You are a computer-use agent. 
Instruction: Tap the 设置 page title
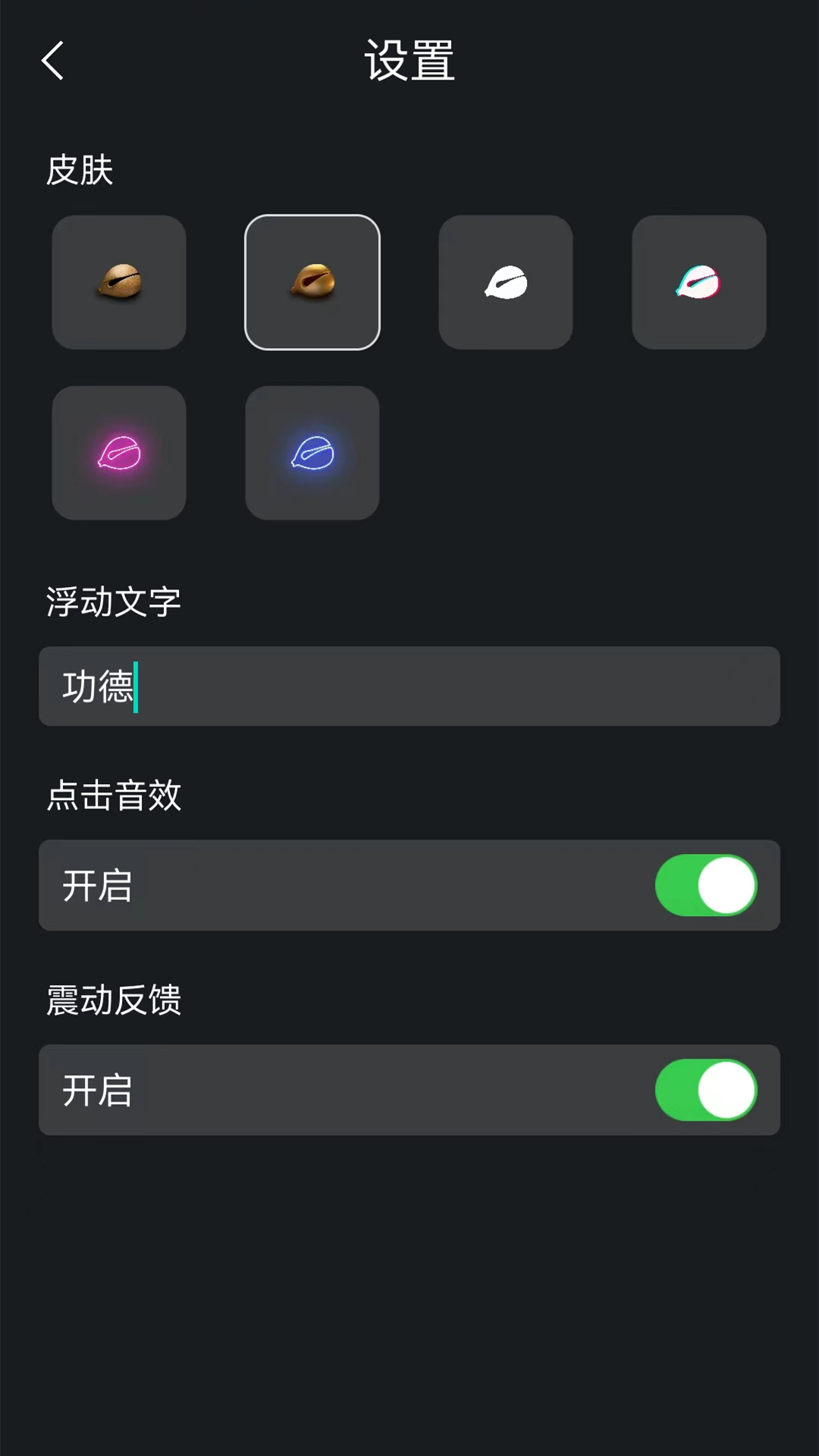click(x=408, y=62)
